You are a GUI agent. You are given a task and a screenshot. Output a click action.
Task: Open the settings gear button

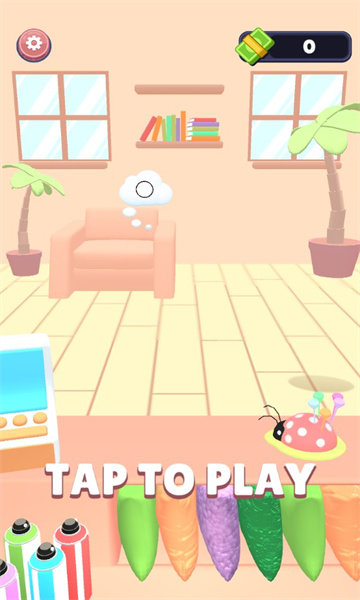click(x=34, y=45)
